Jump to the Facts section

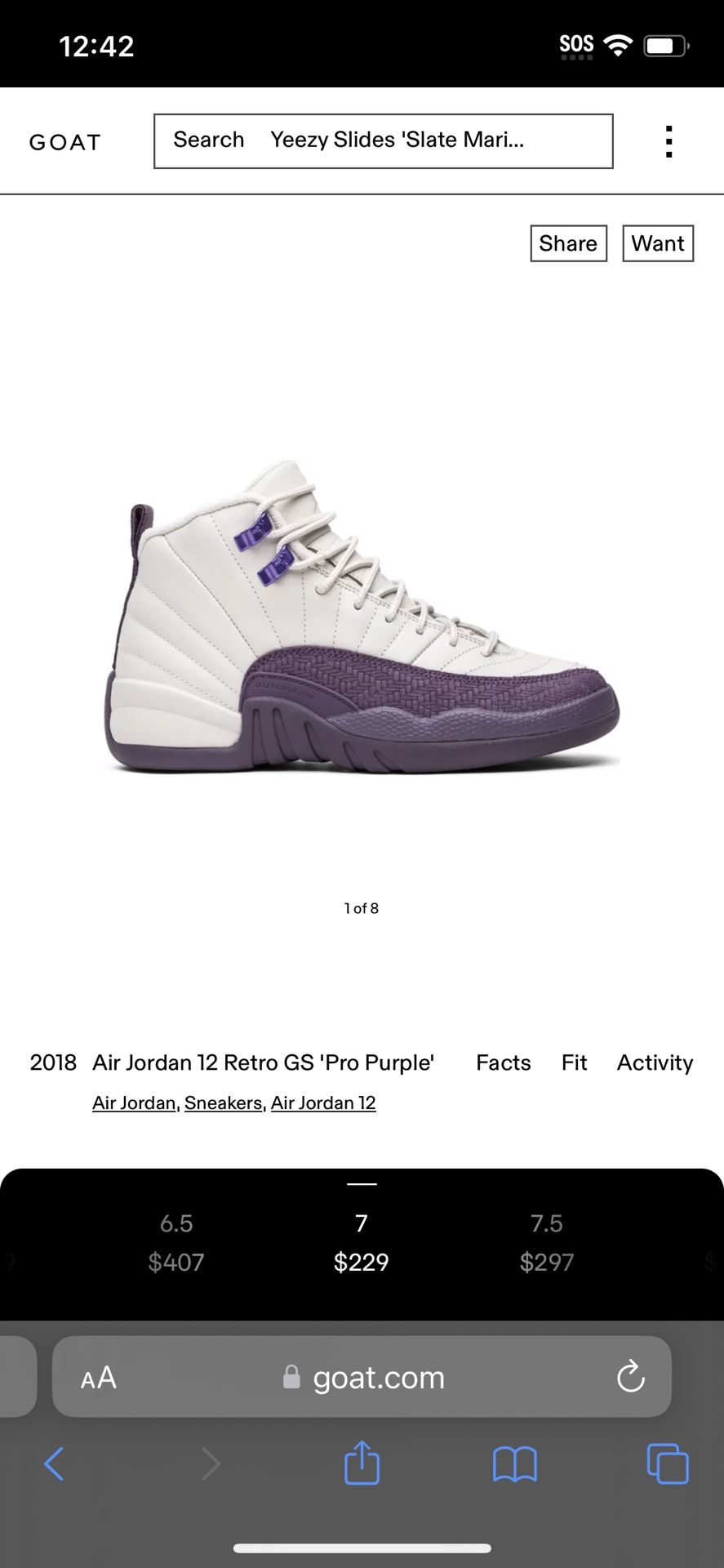[x=504, y=1062]
